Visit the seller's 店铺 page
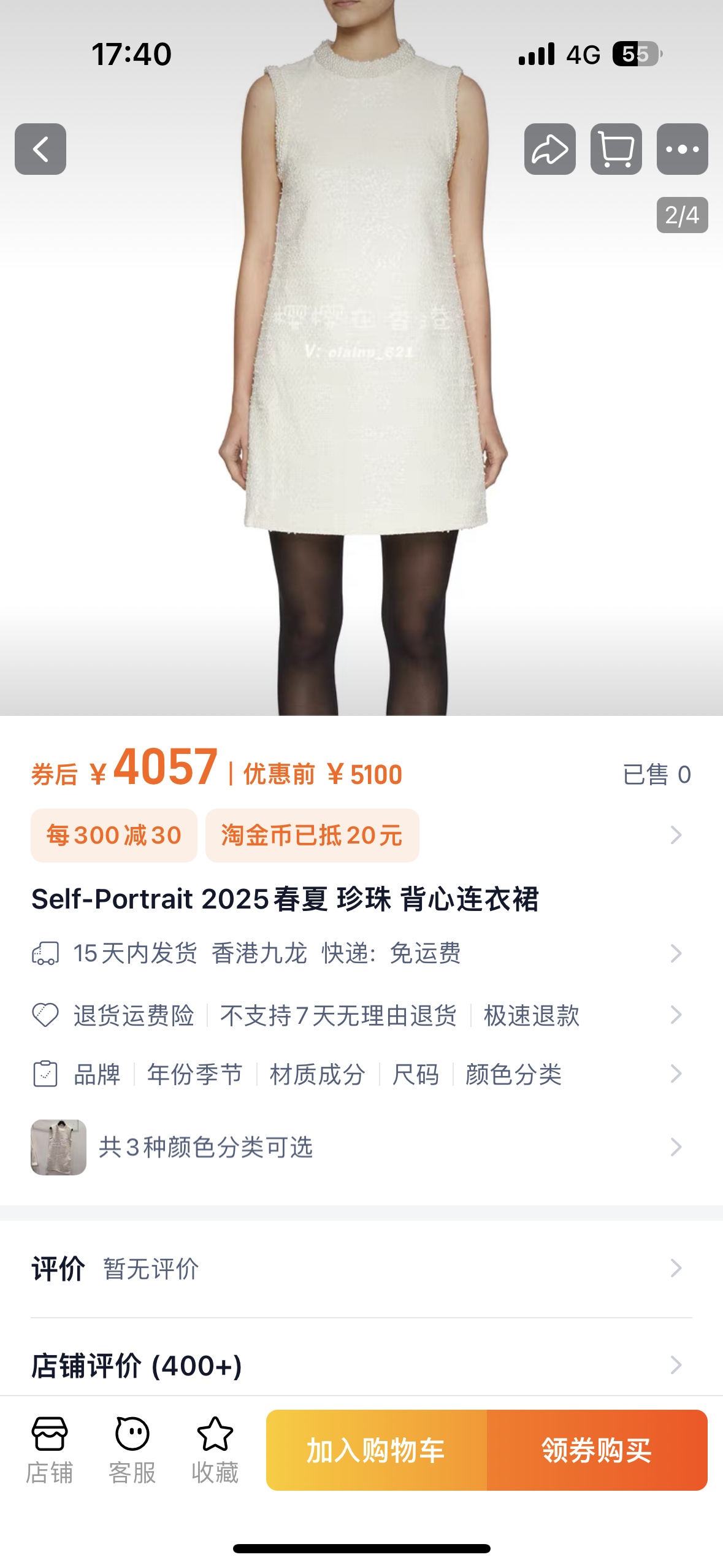723x1568 pixels. coord(50,1450)
